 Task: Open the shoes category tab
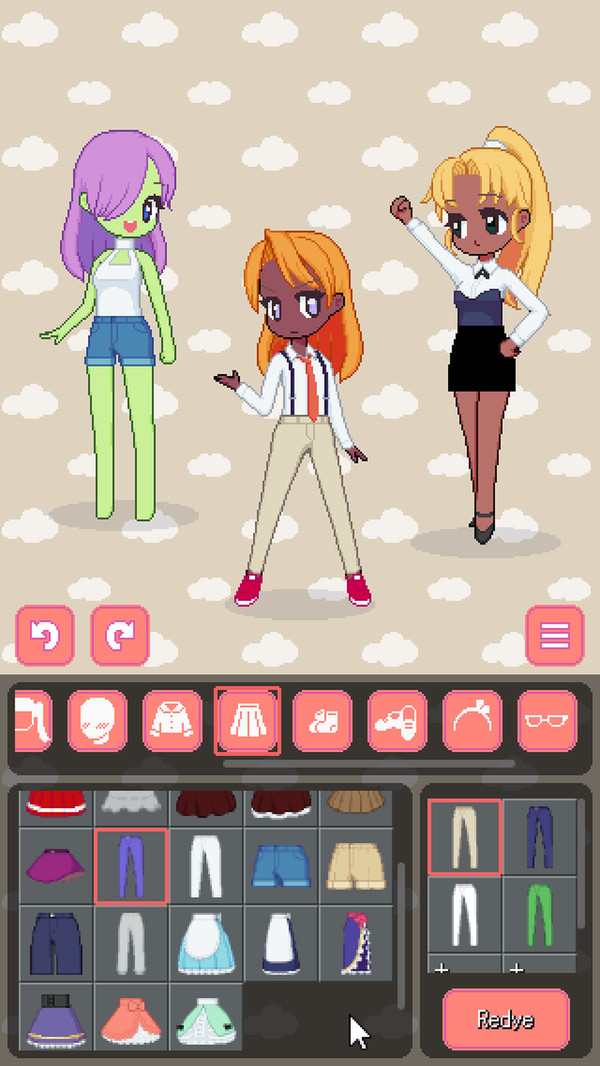397,721
